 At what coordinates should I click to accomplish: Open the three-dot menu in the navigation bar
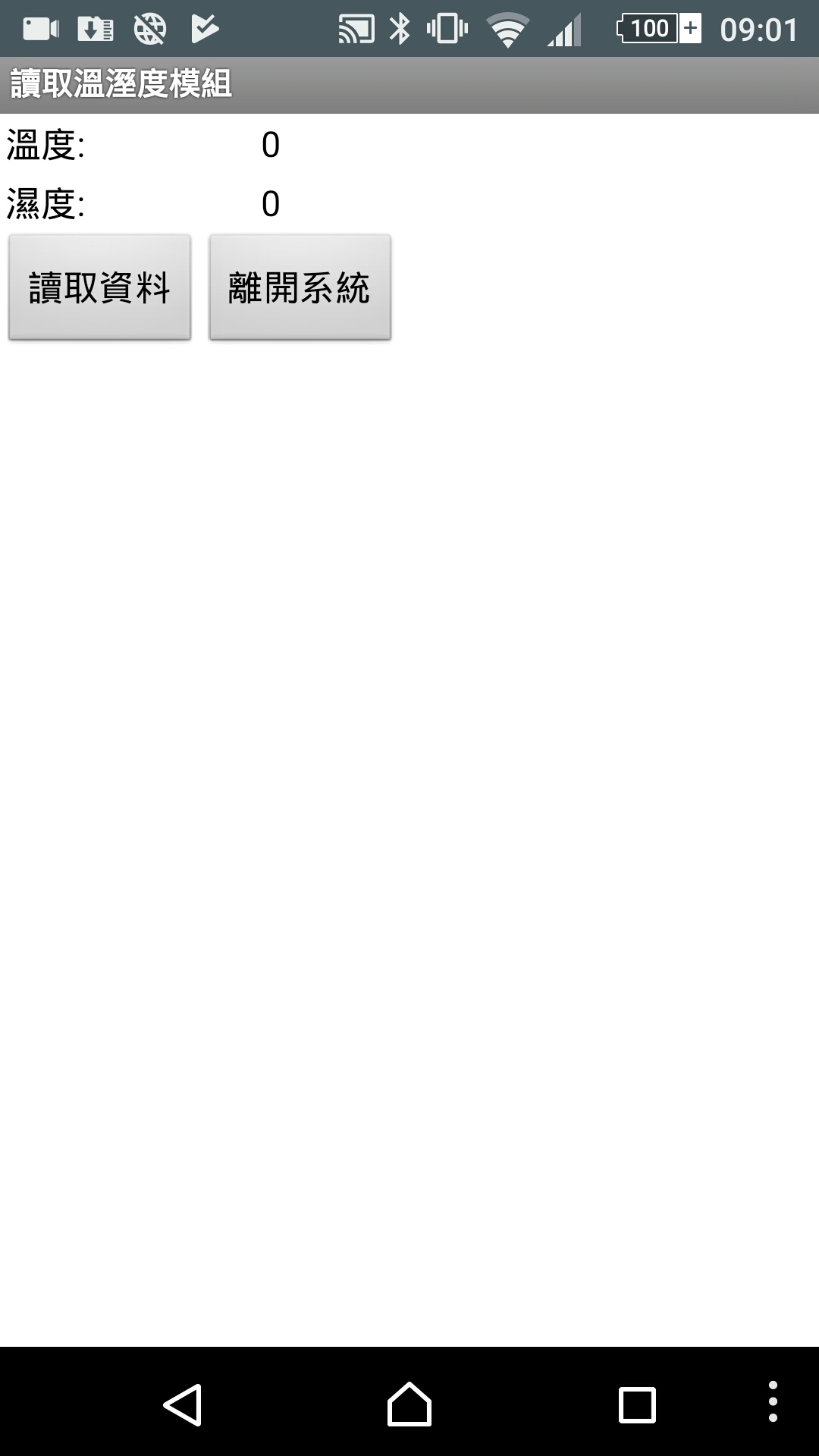tap(773, 1401)
